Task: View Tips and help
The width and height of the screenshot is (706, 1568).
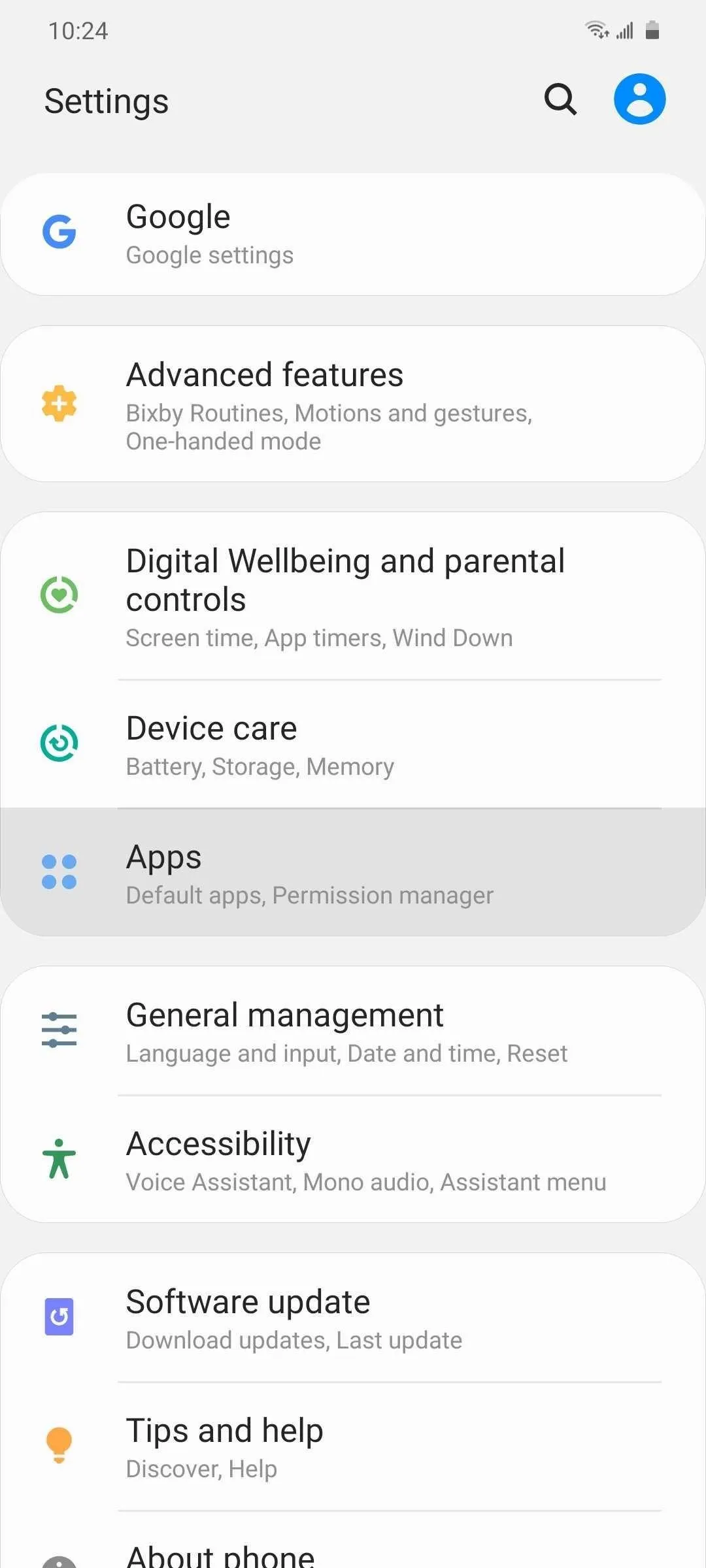Action: point(353,1446)
